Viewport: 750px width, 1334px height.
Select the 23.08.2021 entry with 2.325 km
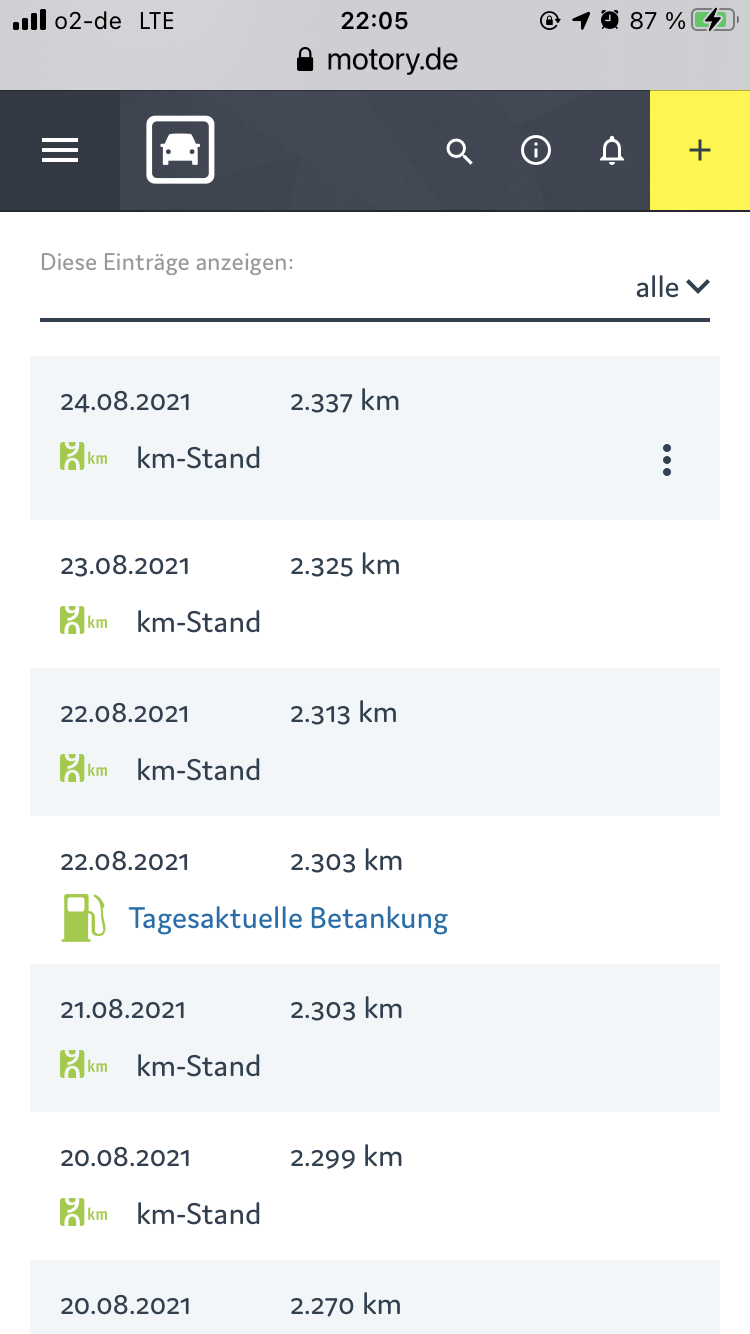point(374,593)
